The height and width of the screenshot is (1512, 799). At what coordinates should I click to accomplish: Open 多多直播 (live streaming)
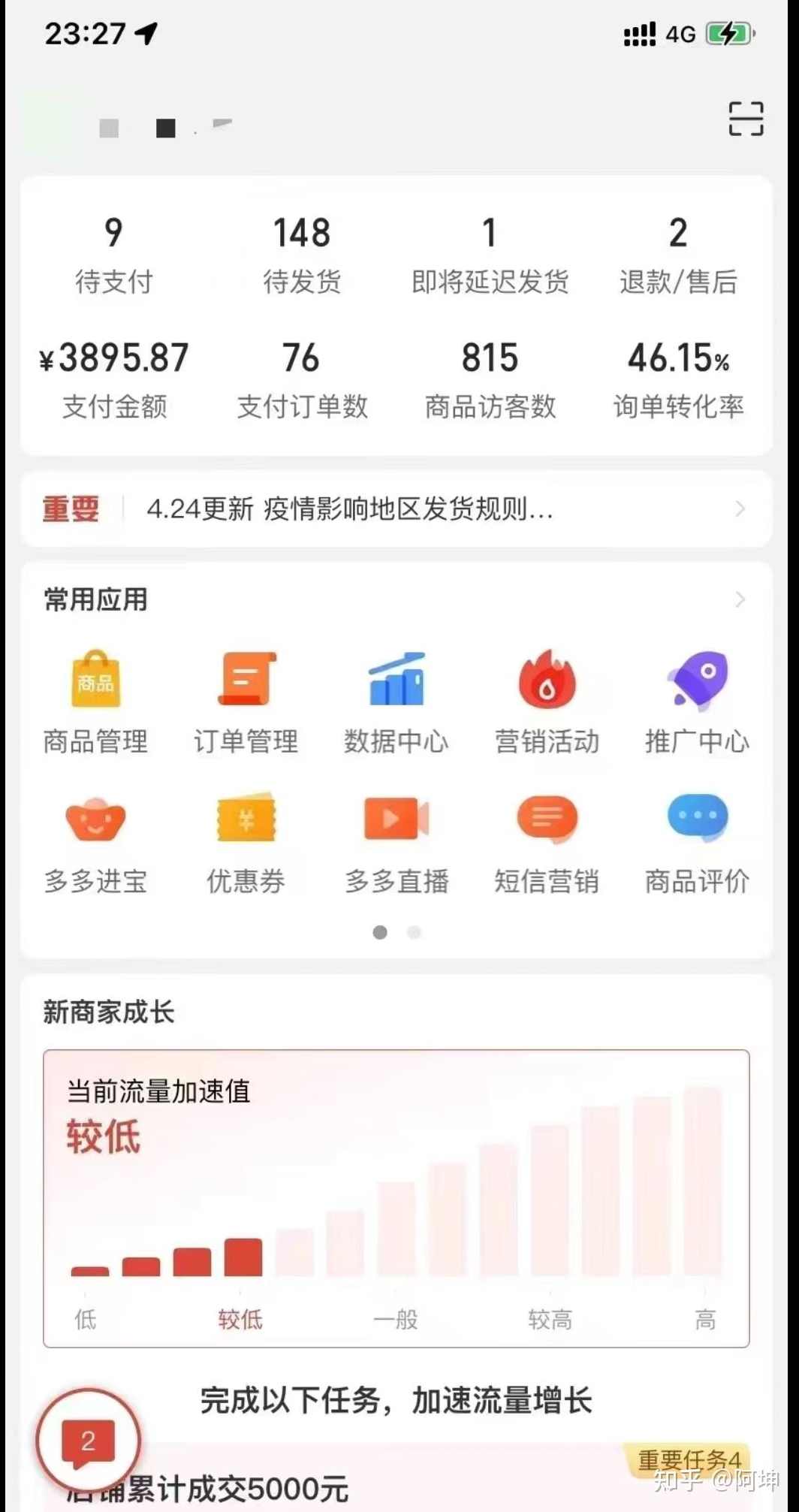point(396,841)
